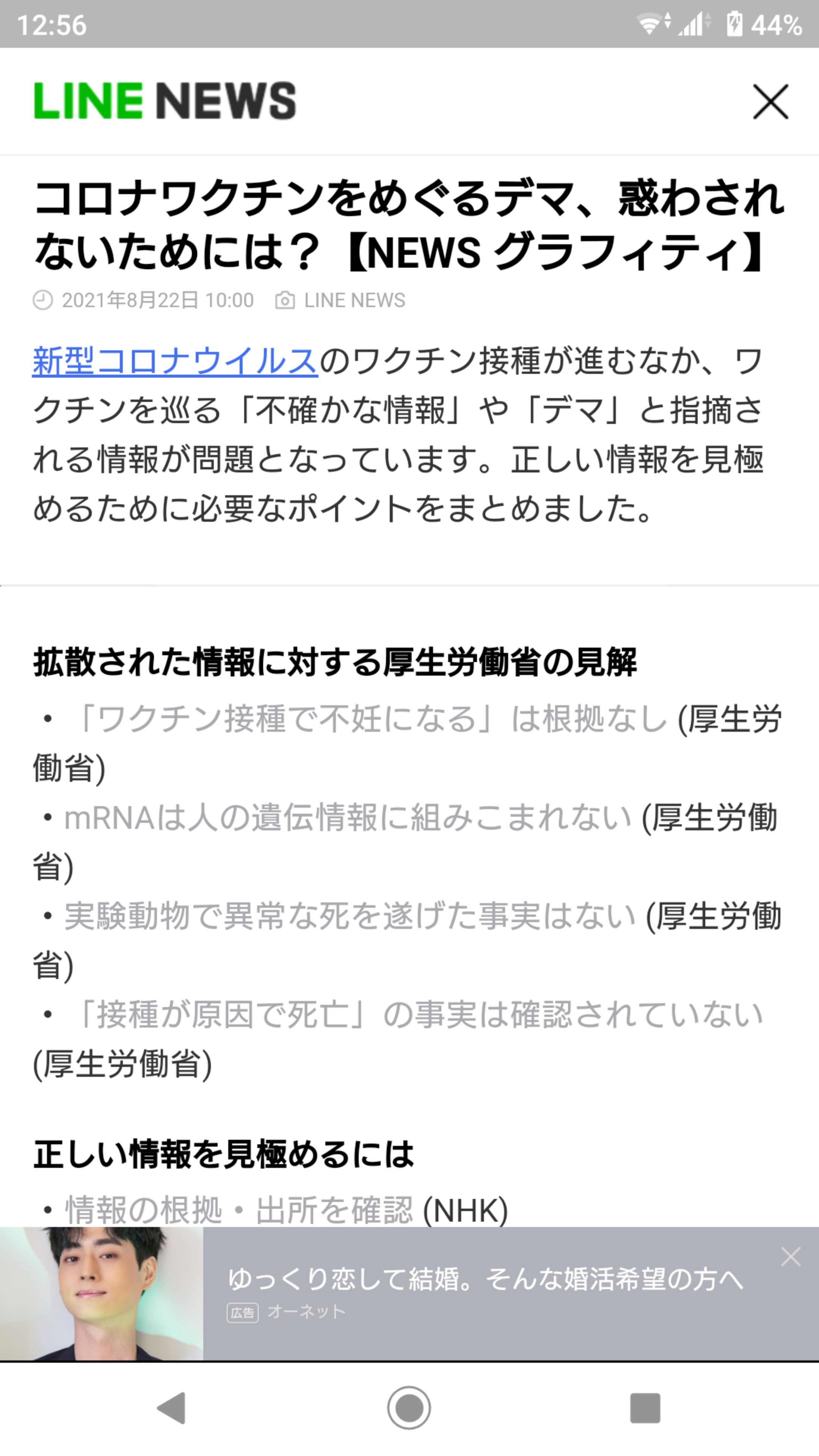Image resolution: width=819 pixels, height=1456 pixels.
Task: Open the 新型コロナウイルス link
Action: click(x=175, y=362)
